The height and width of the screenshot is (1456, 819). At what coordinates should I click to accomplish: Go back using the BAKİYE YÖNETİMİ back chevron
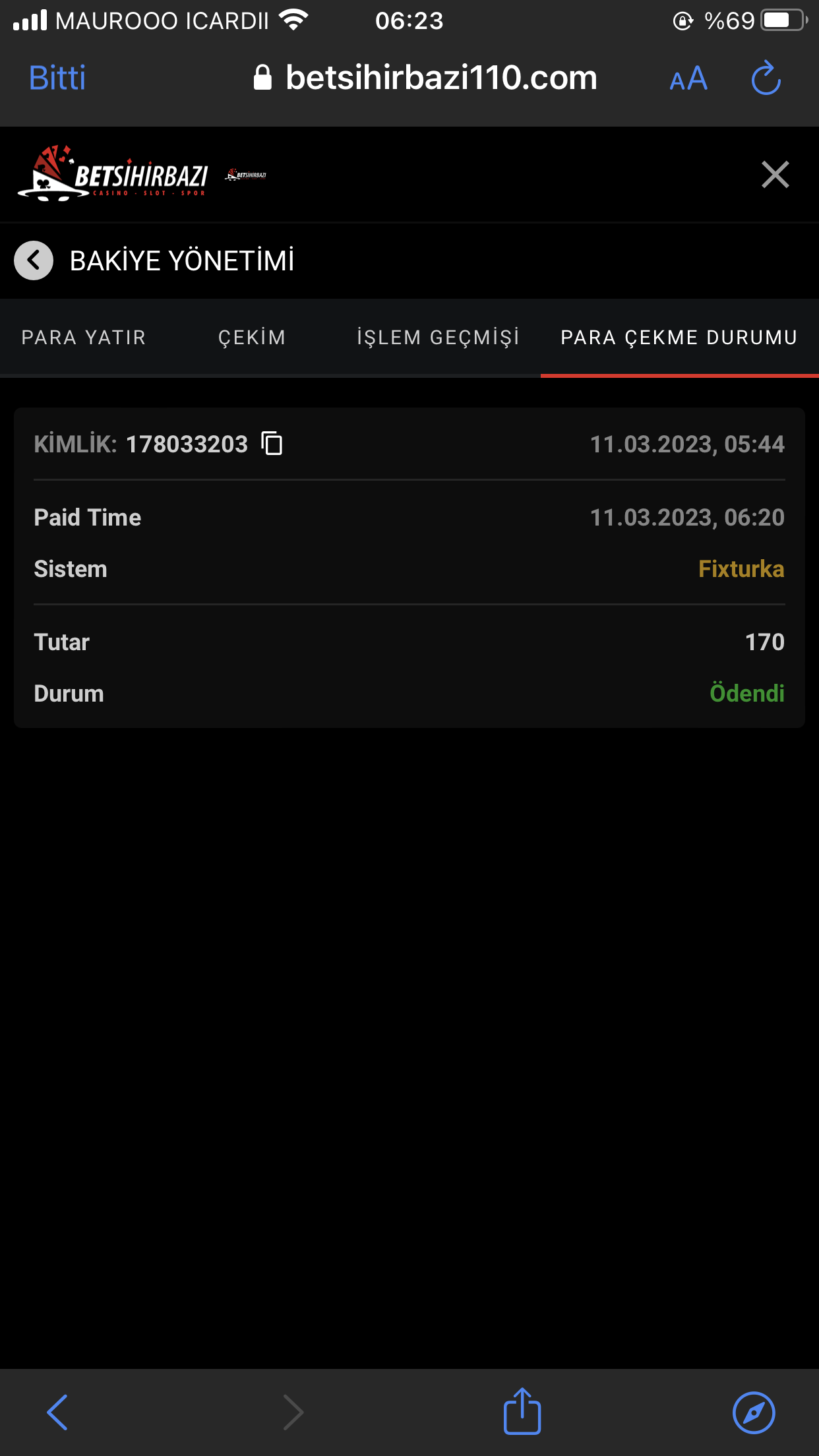click(x=33, y=260)
